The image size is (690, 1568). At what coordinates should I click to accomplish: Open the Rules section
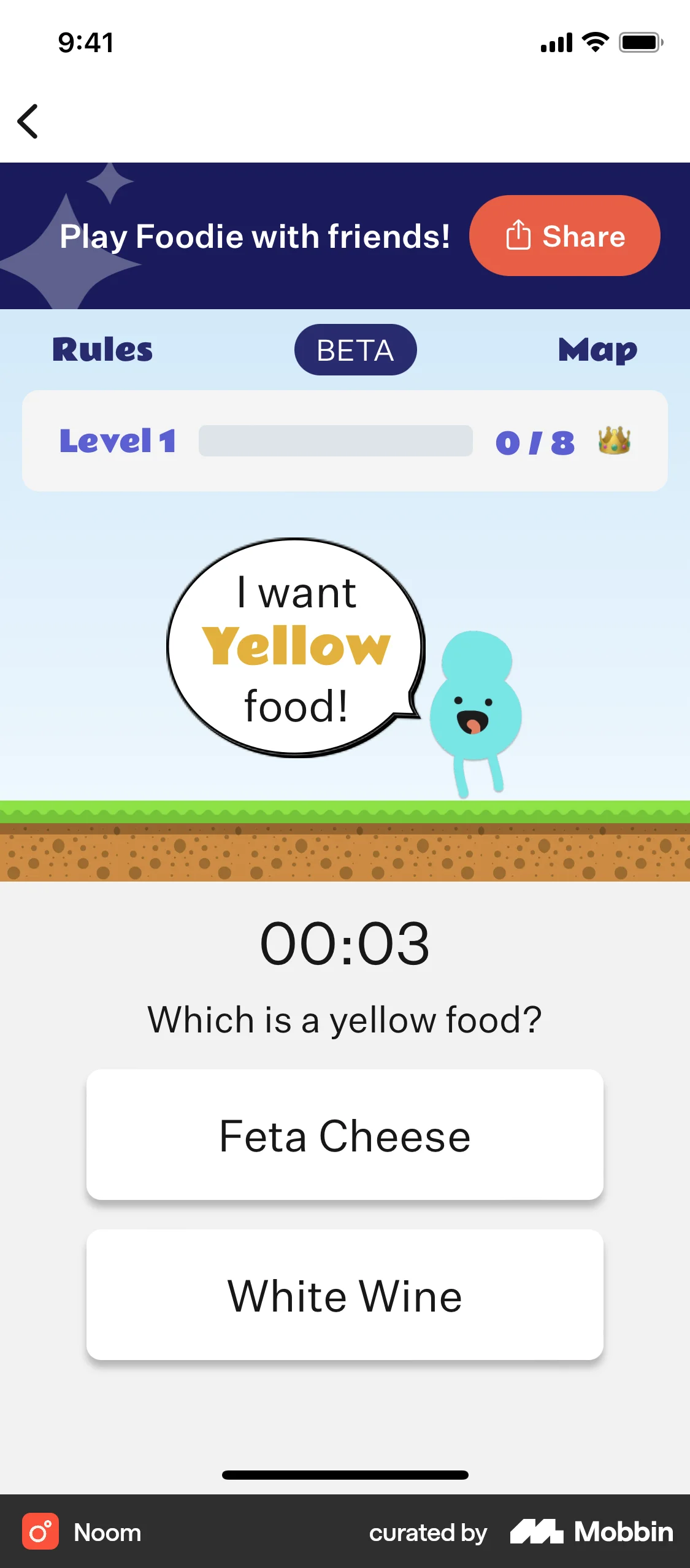click(x=102, y=349)
